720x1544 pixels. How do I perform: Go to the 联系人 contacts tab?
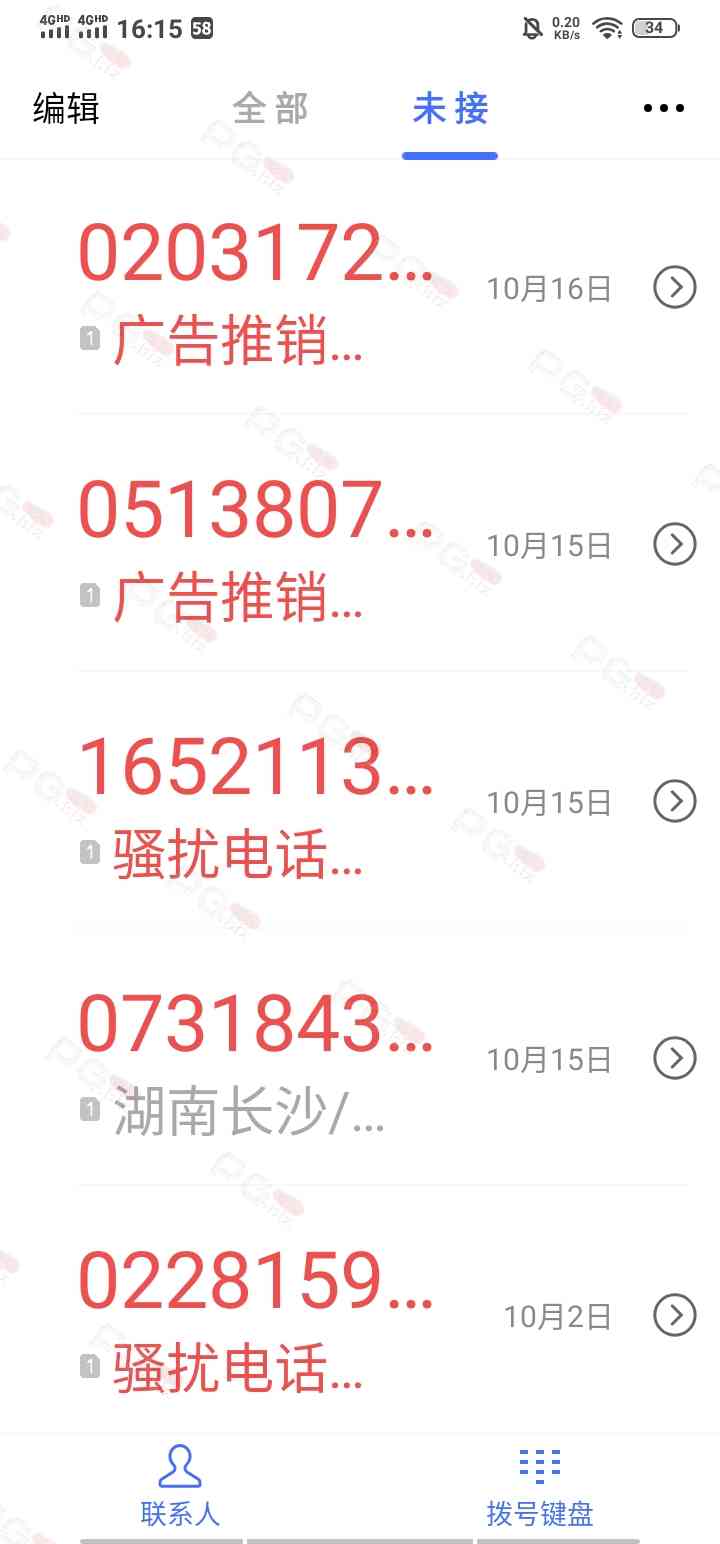[x=180, y=1485]
